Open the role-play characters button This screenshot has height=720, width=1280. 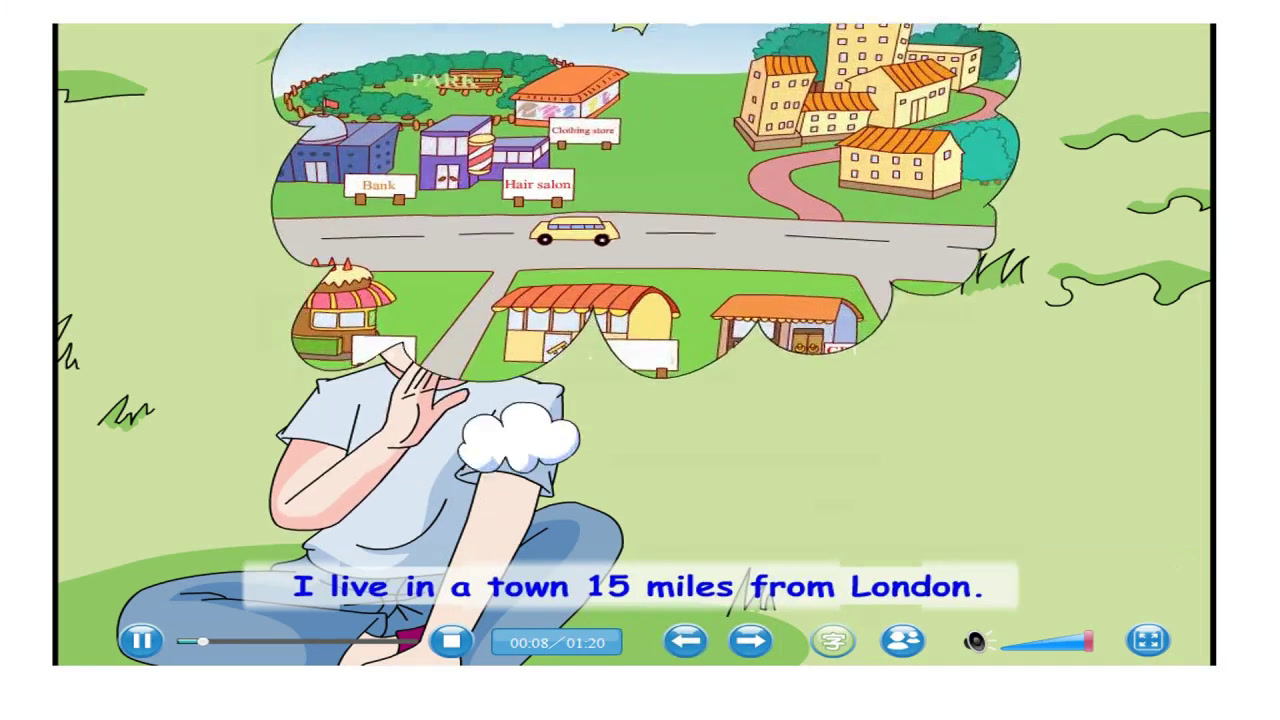click(903, 640)
